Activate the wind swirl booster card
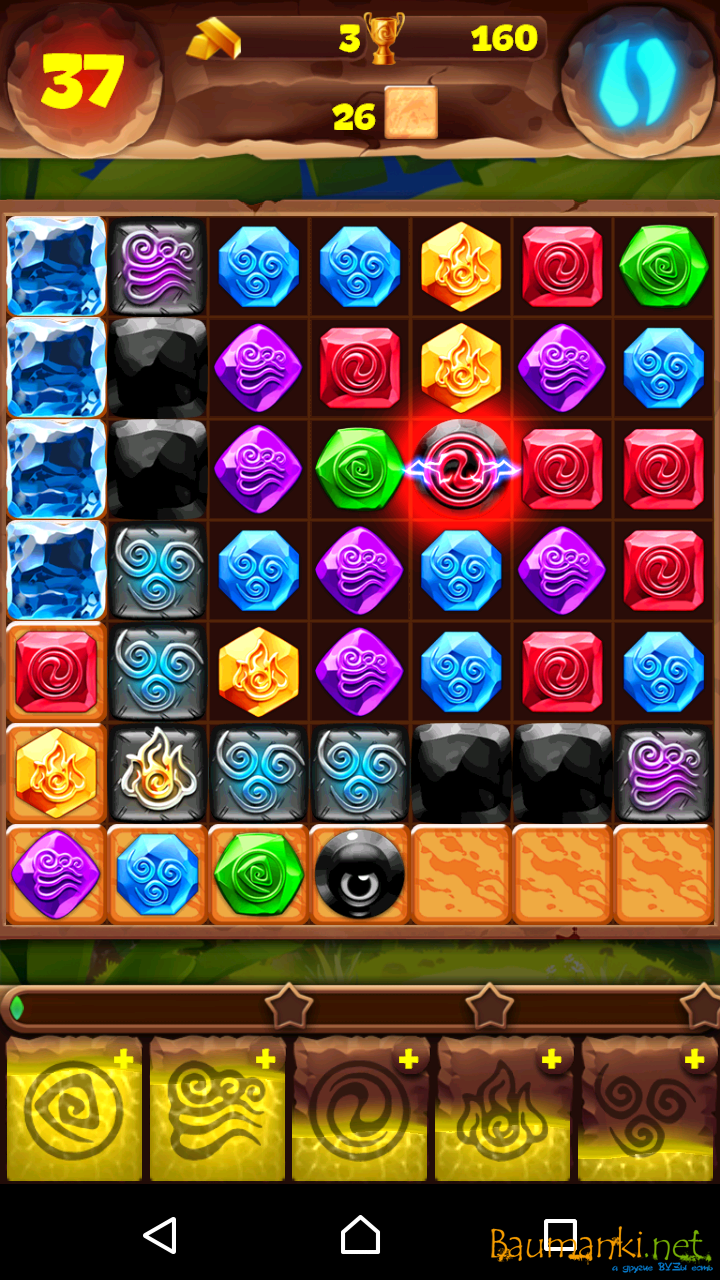This screenshot has width=720, height=1280. 217,1110
